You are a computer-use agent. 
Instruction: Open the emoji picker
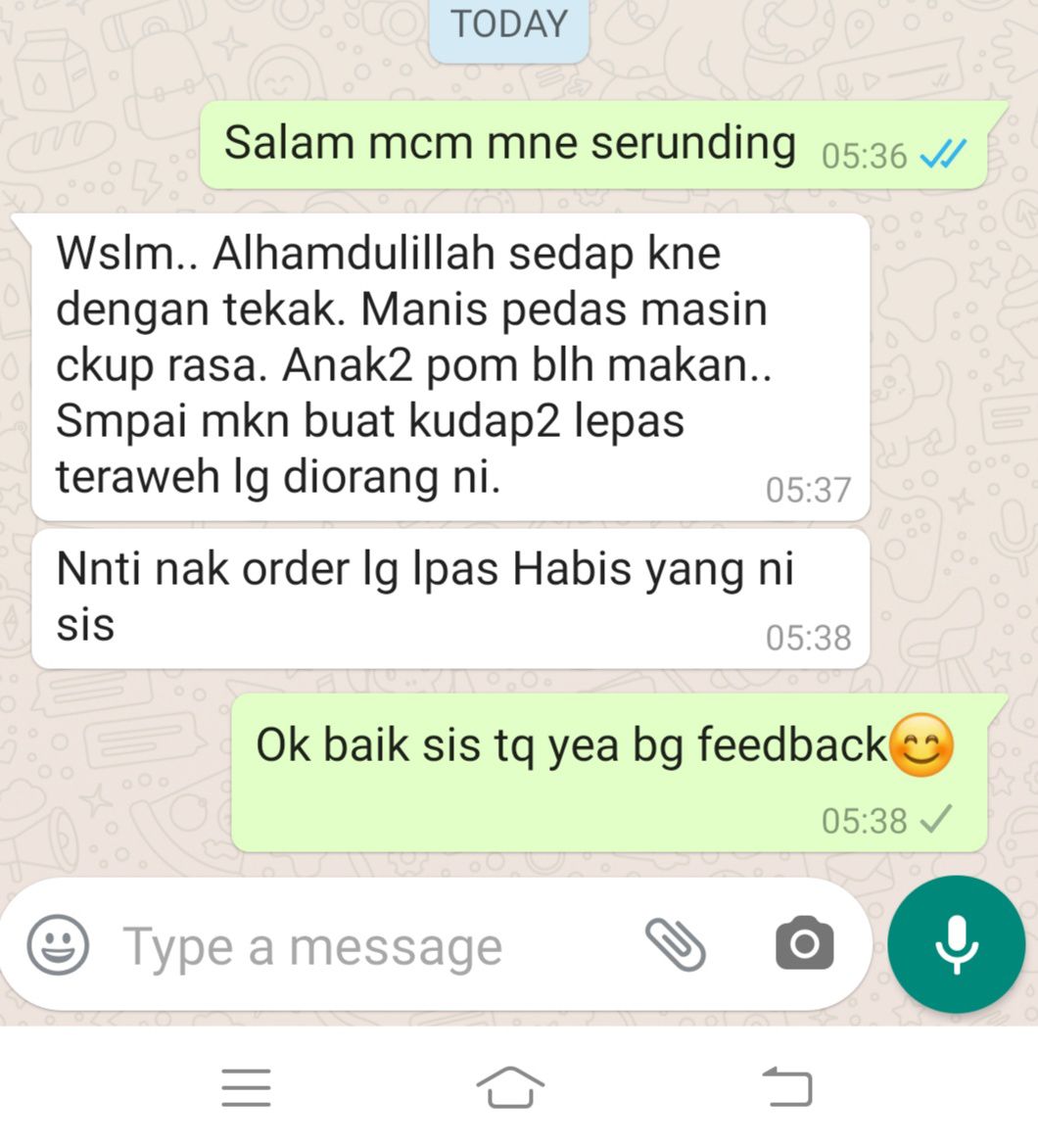58,945
